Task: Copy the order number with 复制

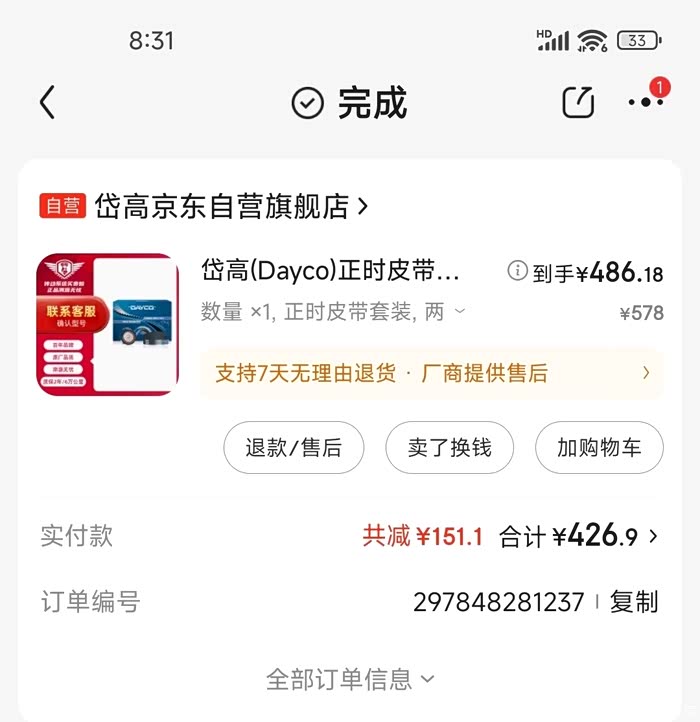Action: [x=634, y=602]
